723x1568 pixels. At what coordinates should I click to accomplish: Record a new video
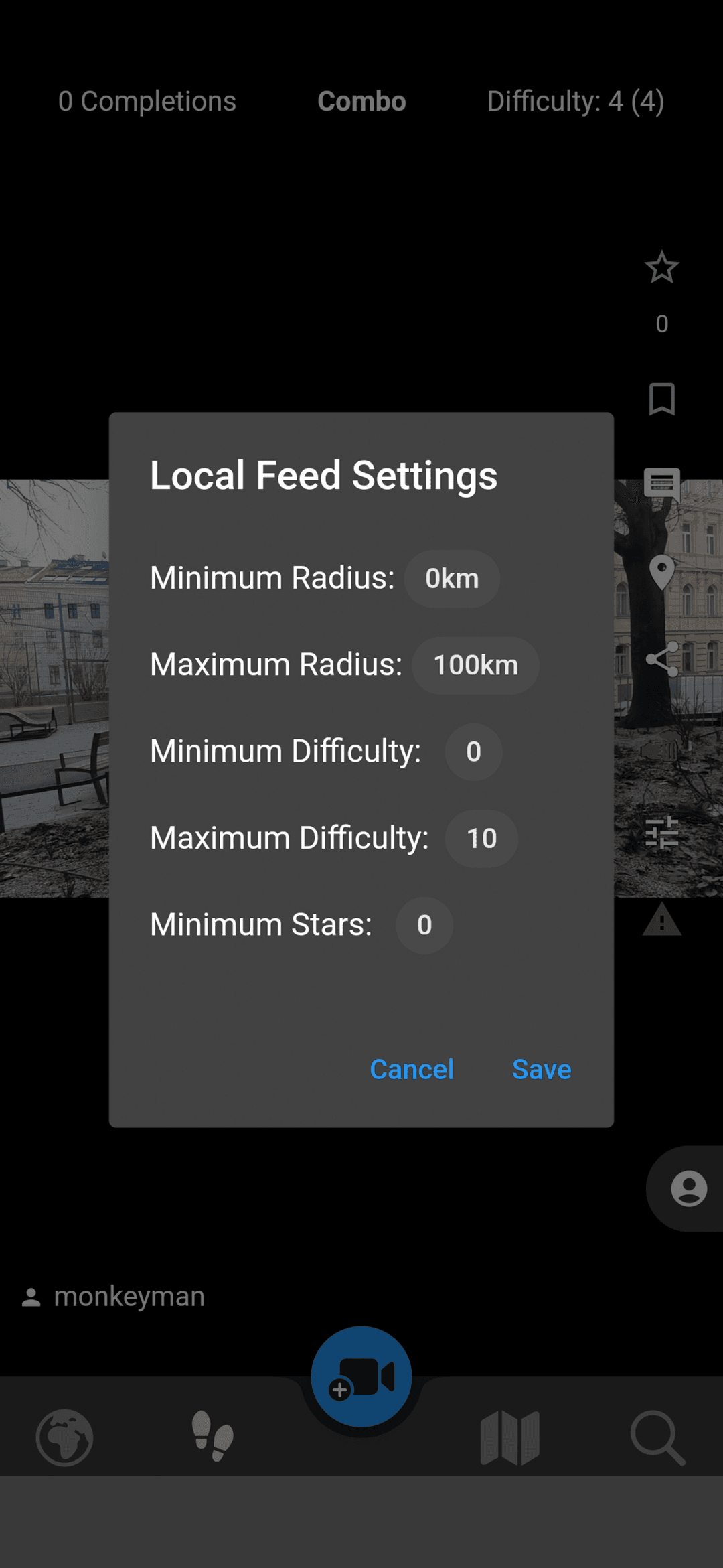[x=361, y=1376]
